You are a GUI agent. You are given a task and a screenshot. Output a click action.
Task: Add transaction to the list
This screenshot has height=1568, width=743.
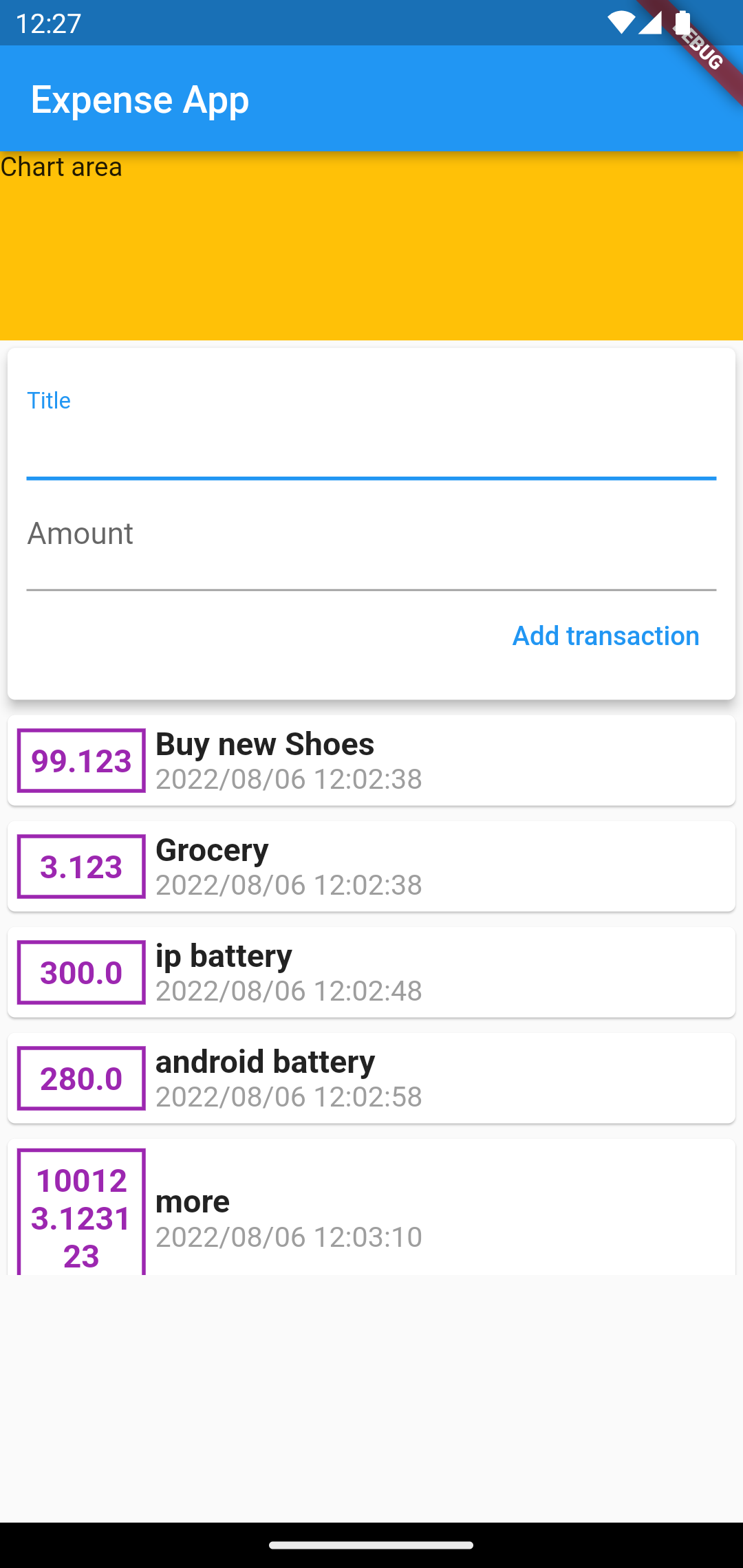click(x=605, y=636)
